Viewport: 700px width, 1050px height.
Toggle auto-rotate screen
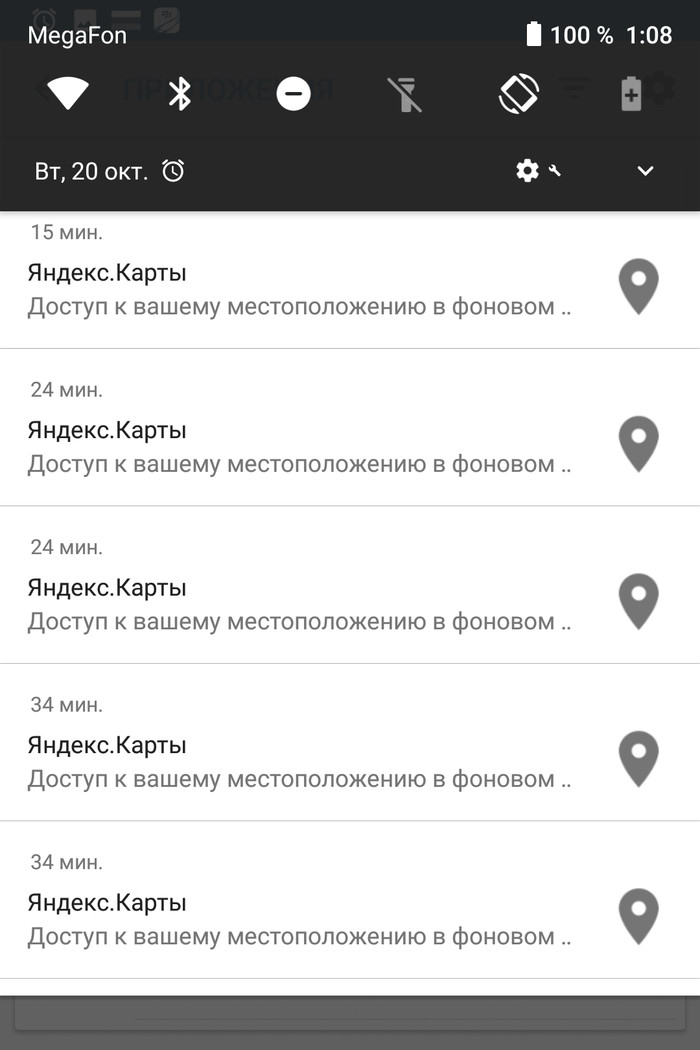tap(519, 94)
